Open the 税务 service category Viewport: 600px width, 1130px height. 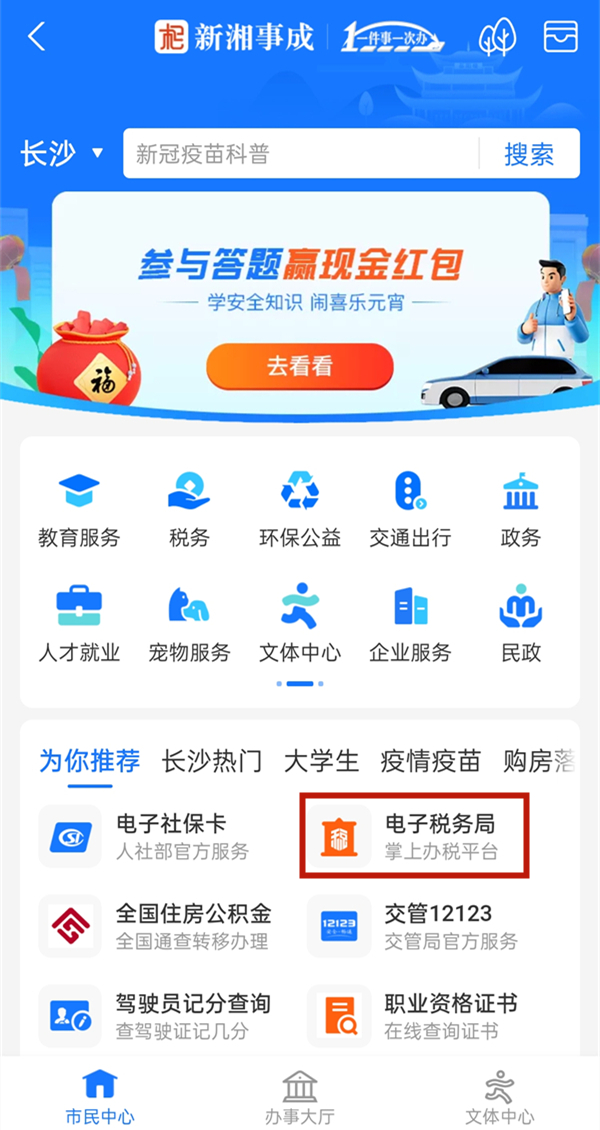[x=189, y=510]
